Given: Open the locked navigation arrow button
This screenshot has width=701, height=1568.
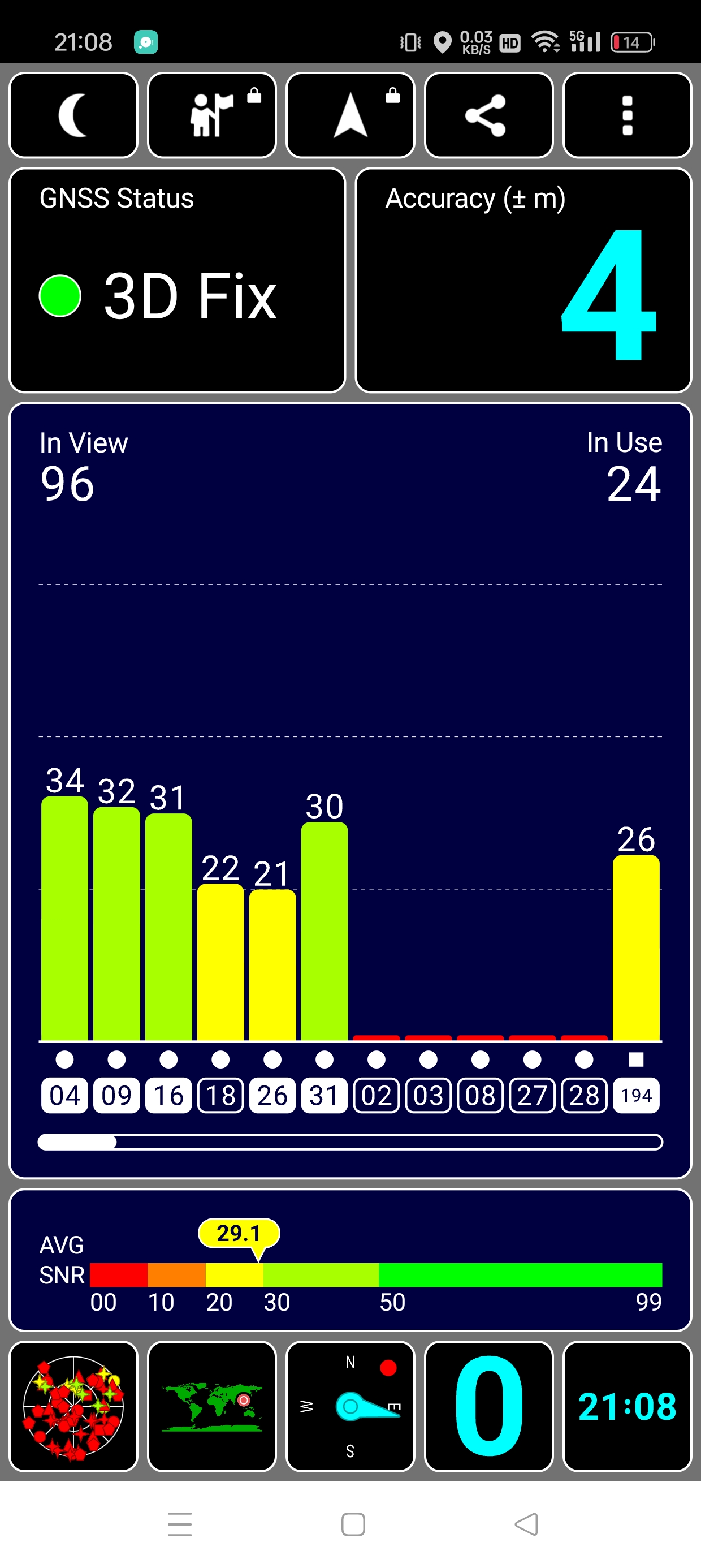Looking at the screenshot, I should pos(350,115).
